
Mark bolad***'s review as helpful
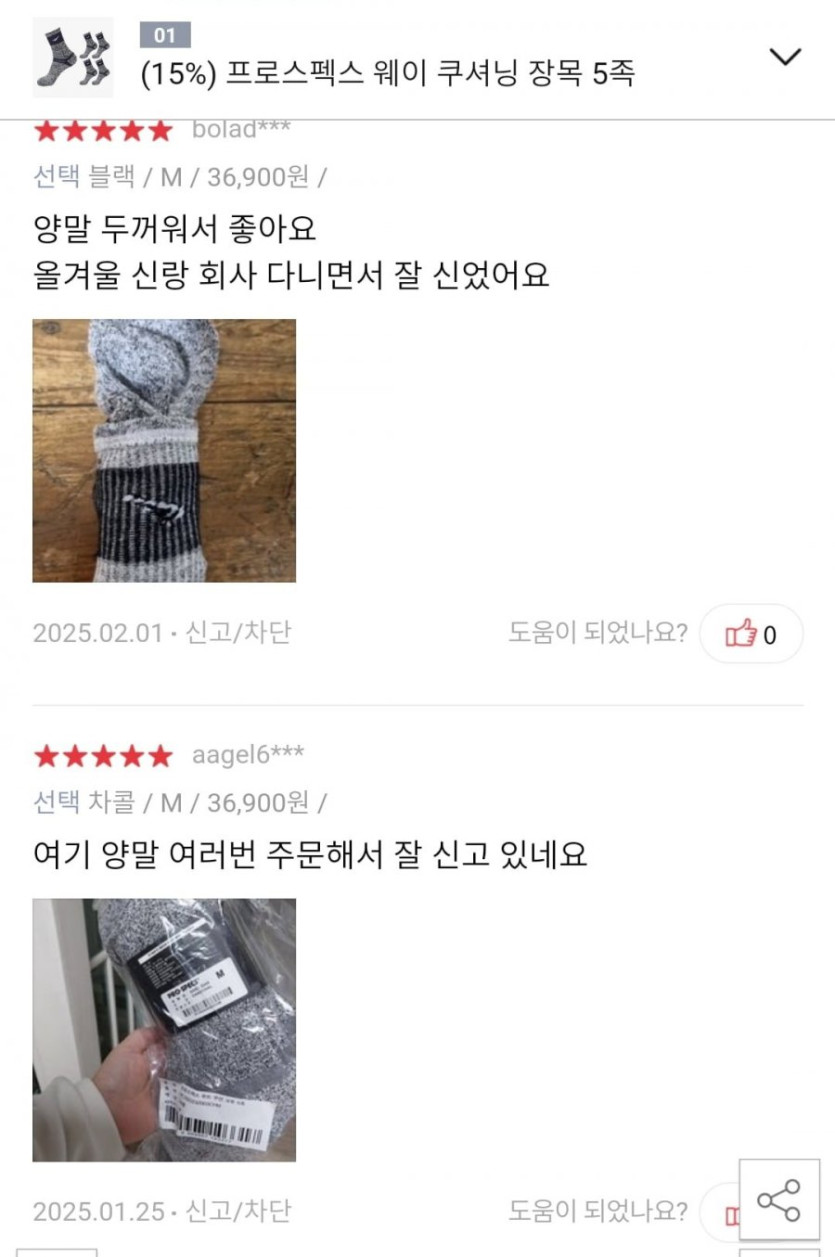[x=750, y=634]
